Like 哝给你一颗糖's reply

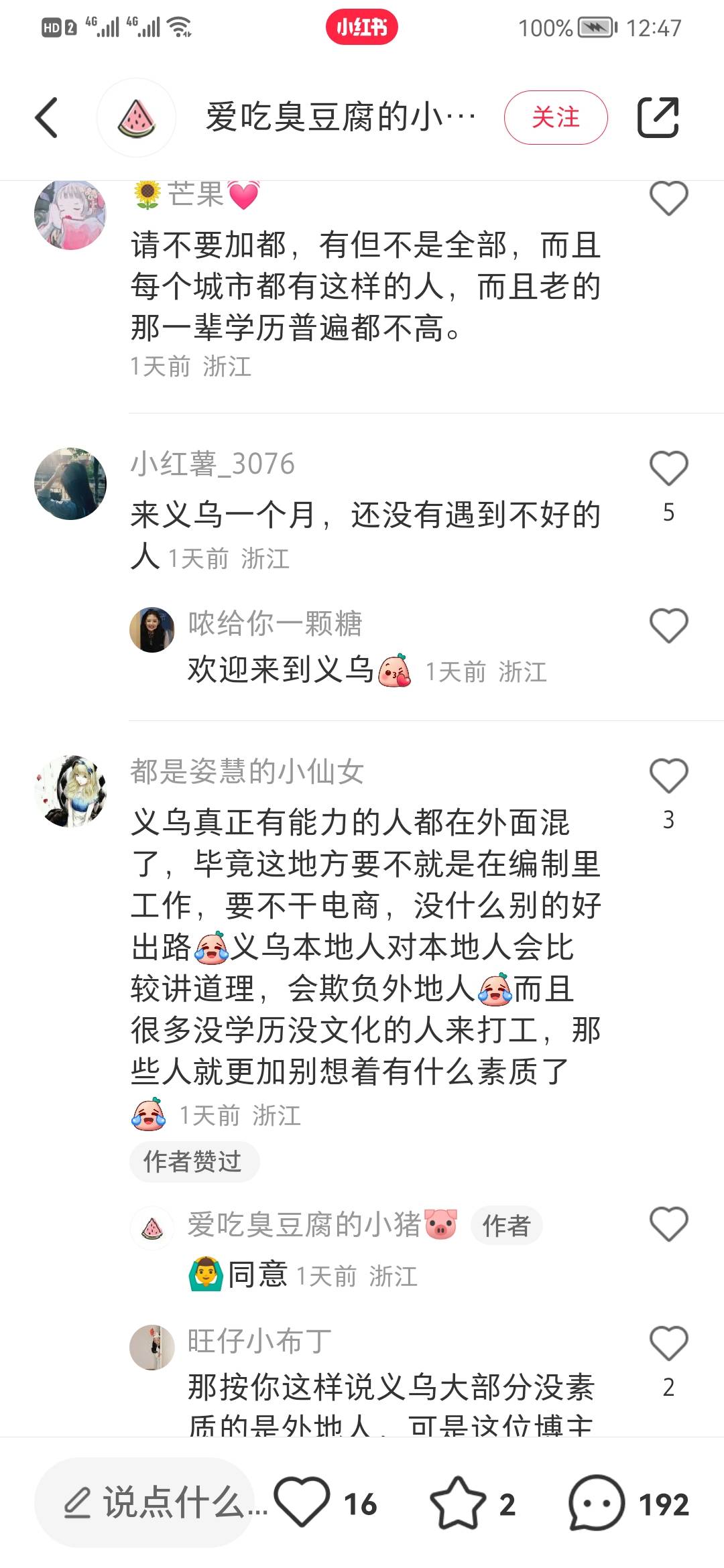(668, 626)
